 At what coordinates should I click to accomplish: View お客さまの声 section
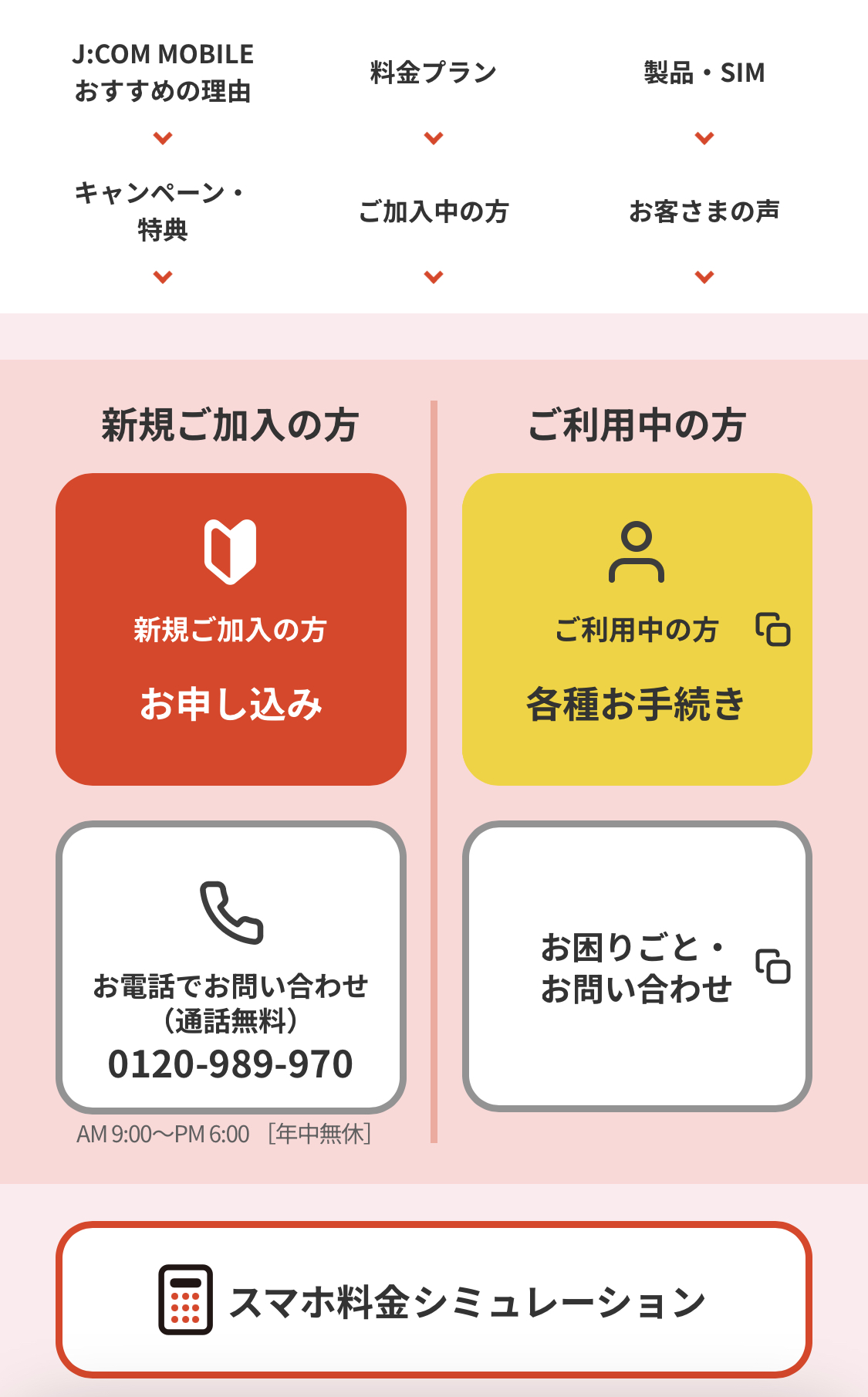pos(704,230)
